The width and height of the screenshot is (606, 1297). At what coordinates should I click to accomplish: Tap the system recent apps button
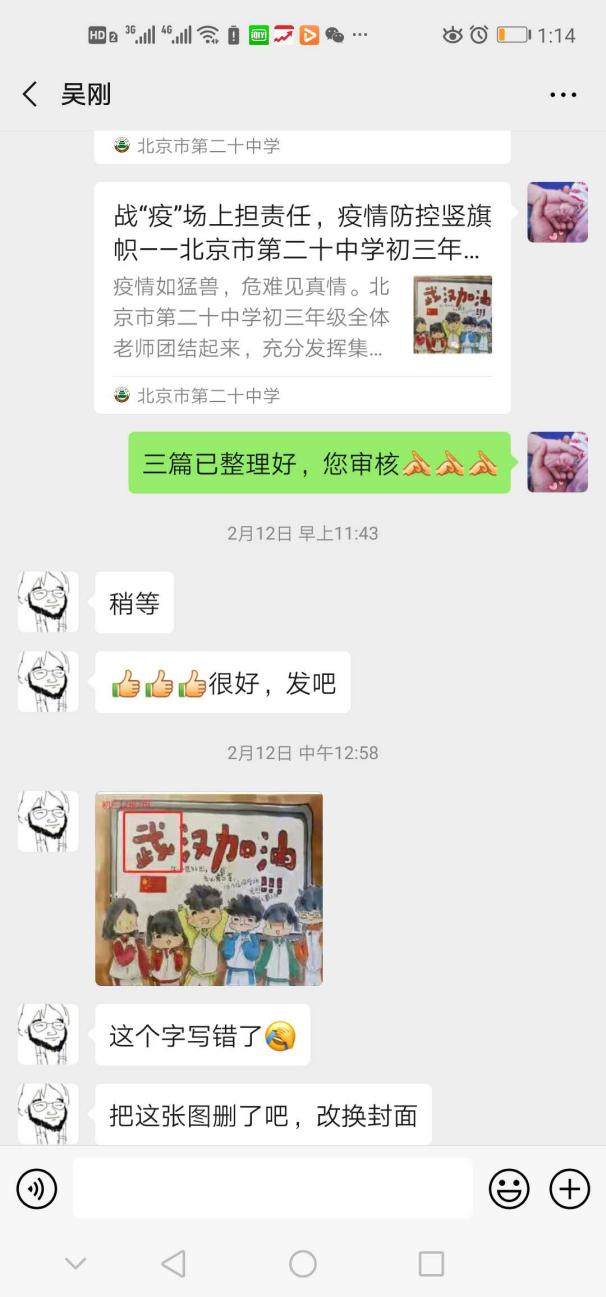point(431,1264)
